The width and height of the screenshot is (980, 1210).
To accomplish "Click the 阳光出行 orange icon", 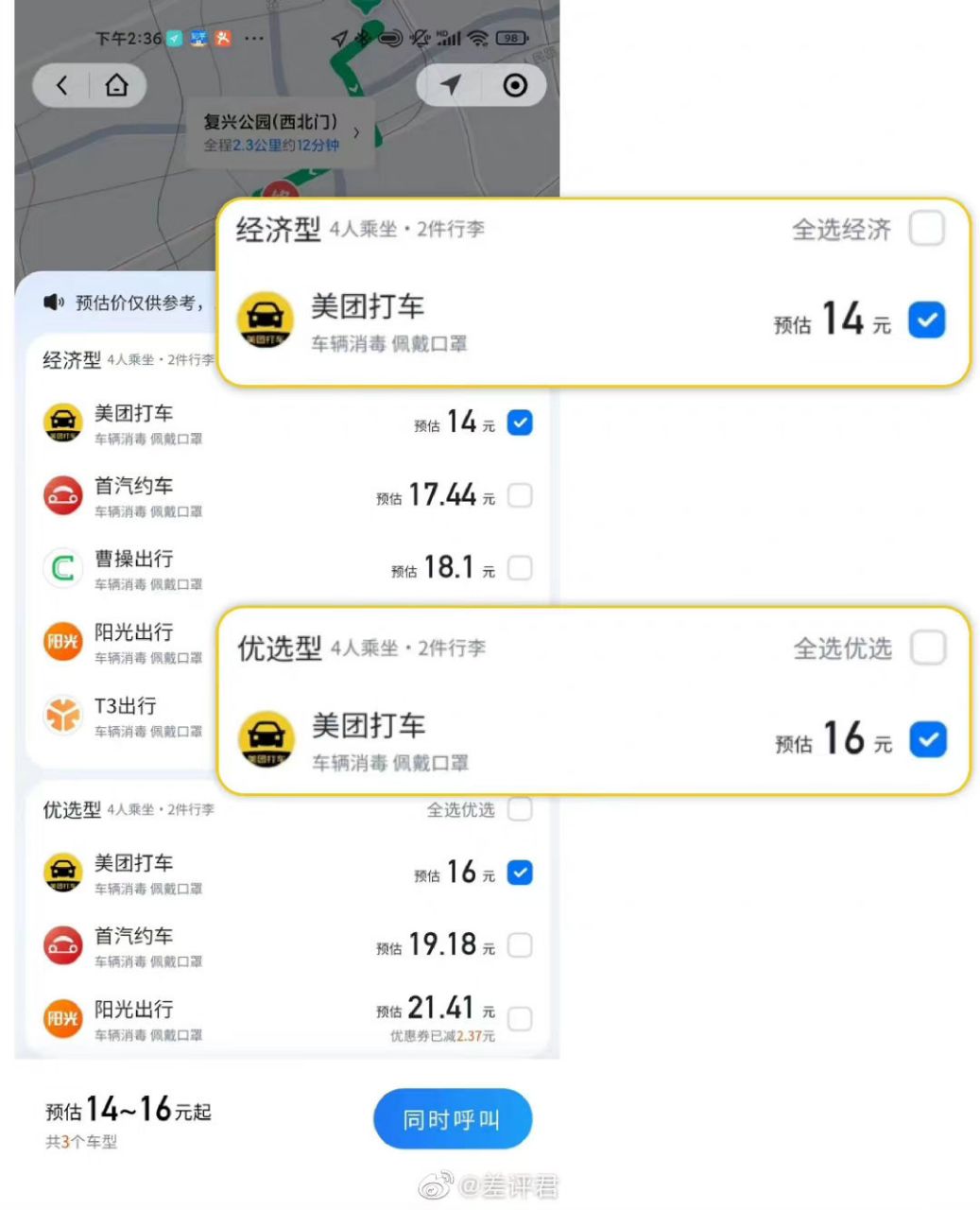I will pos(62,641).
